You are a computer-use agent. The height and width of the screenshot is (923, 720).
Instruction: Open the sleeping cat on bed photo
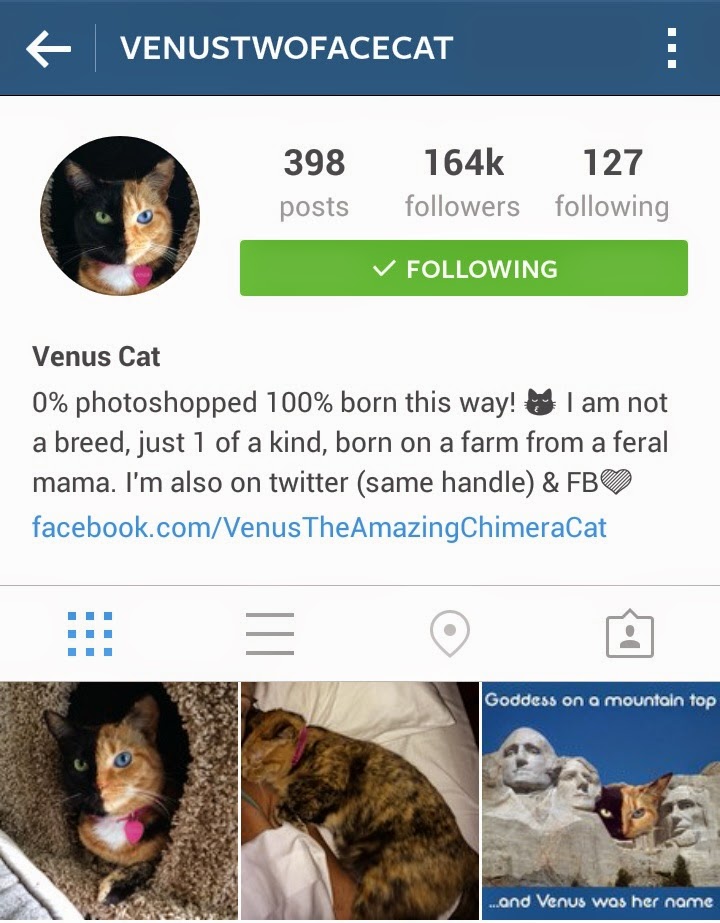point(359,800)
